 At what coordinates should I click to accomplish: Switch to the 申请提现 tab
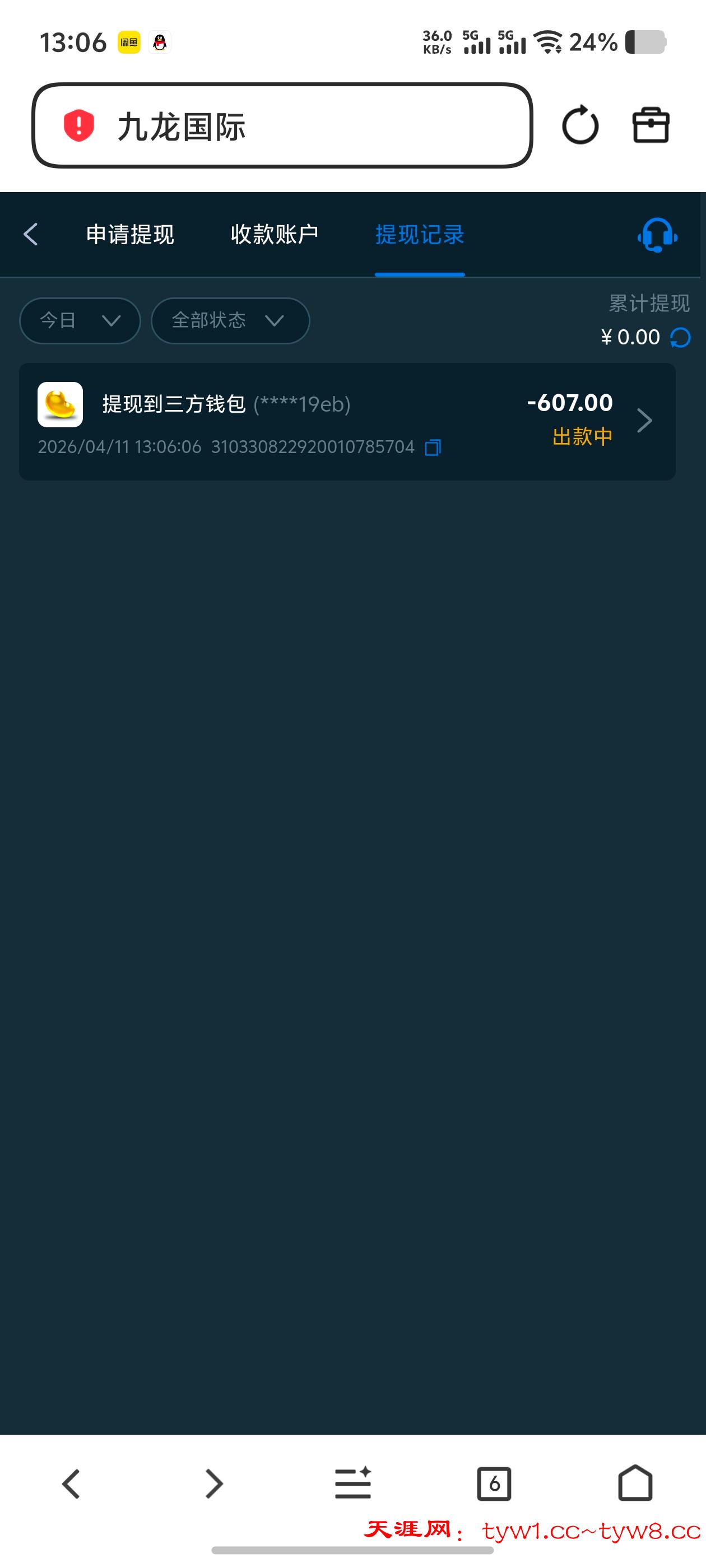[130, 234]
